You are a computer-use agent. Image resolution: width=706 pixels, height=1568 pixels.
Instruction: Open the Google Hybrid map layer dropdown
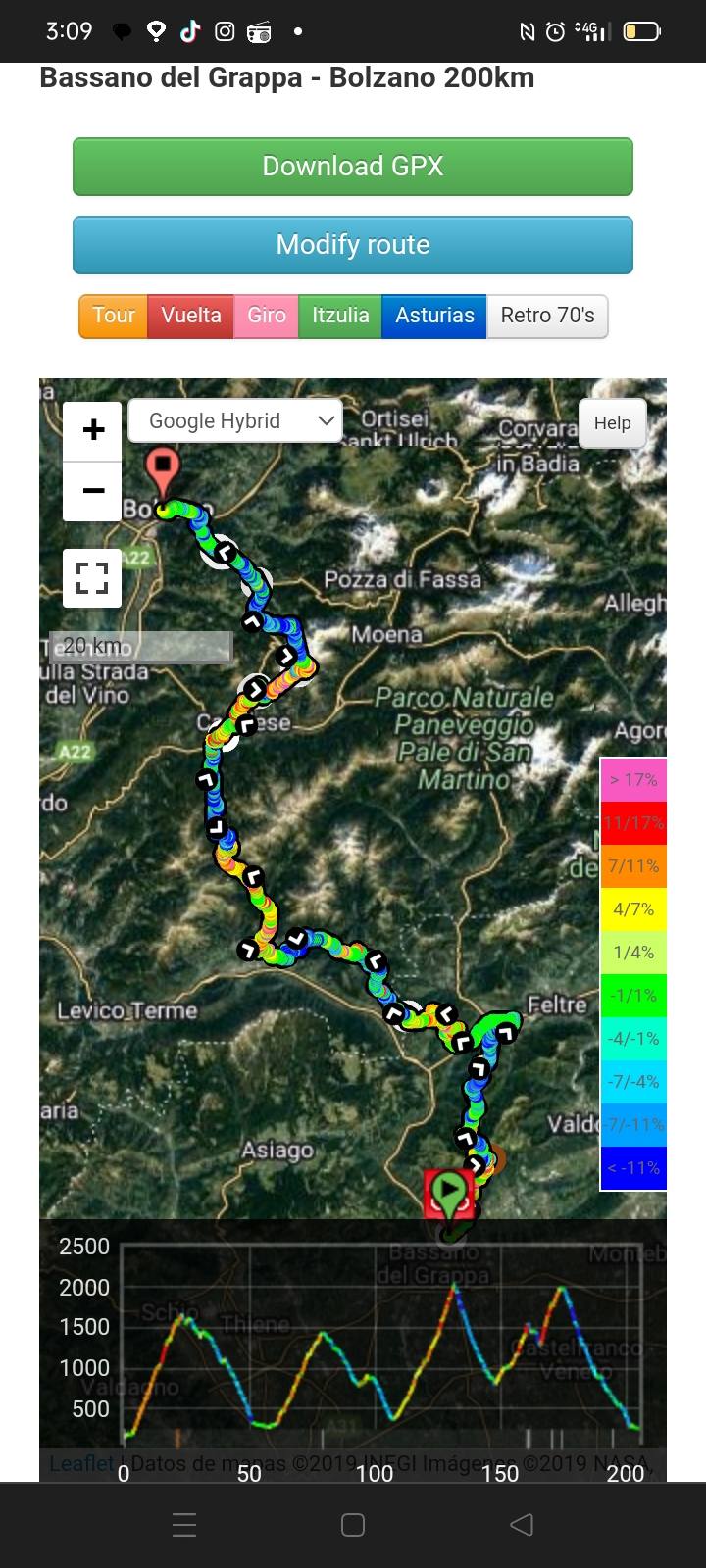tap(235, 421)
